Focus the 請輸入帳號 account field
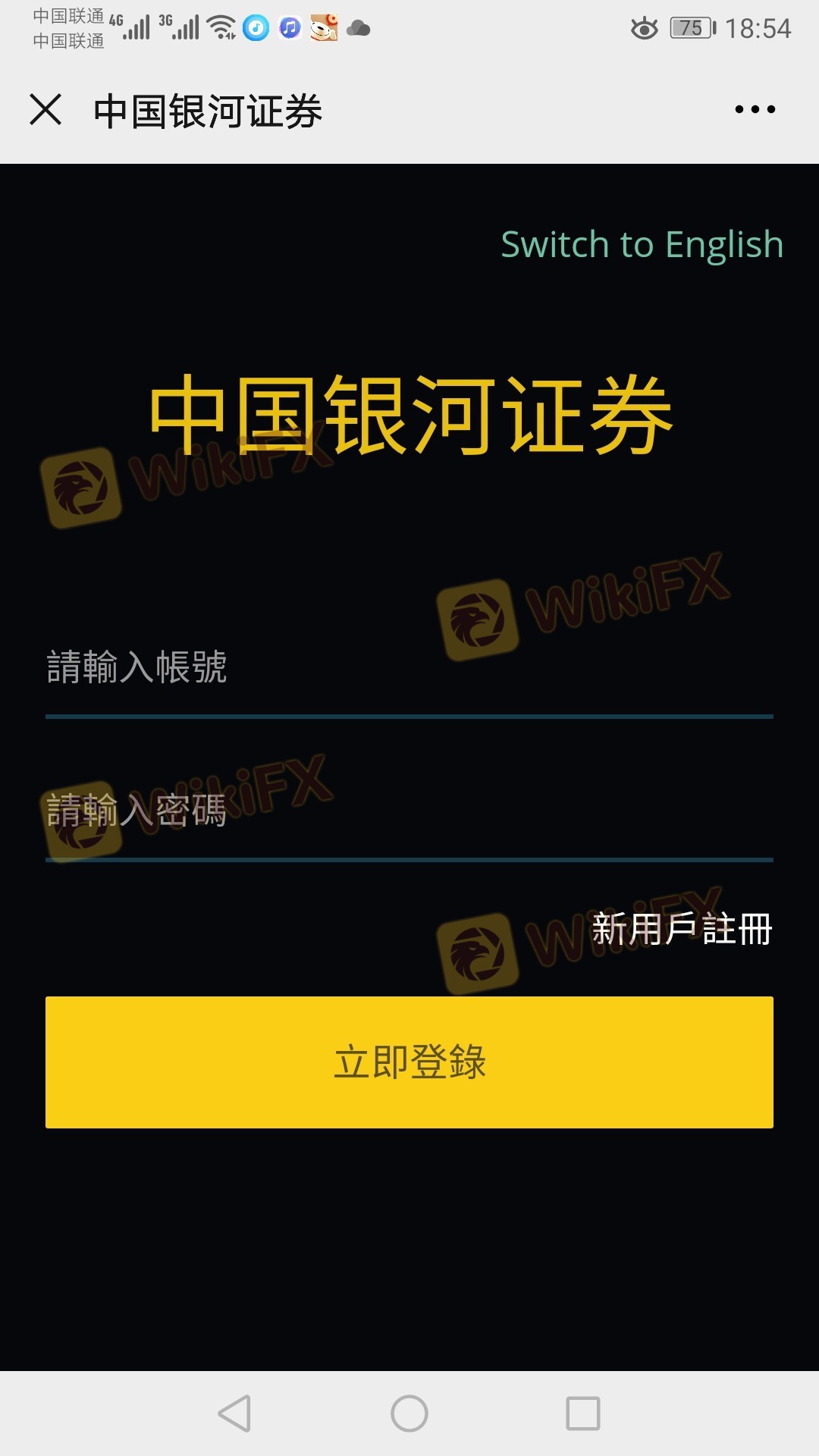819x1456 pixels. point(409,668)
